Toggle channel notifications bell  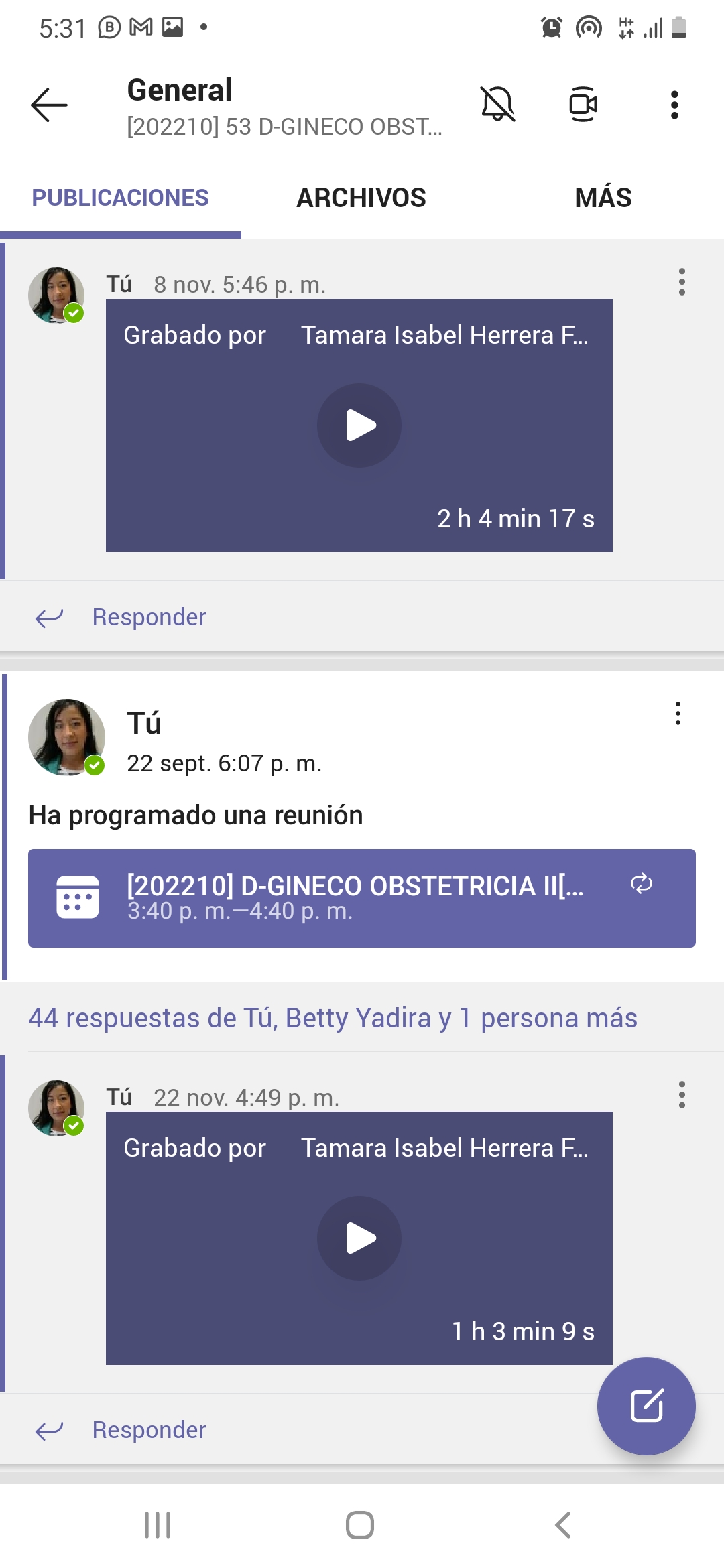point(498,105)
